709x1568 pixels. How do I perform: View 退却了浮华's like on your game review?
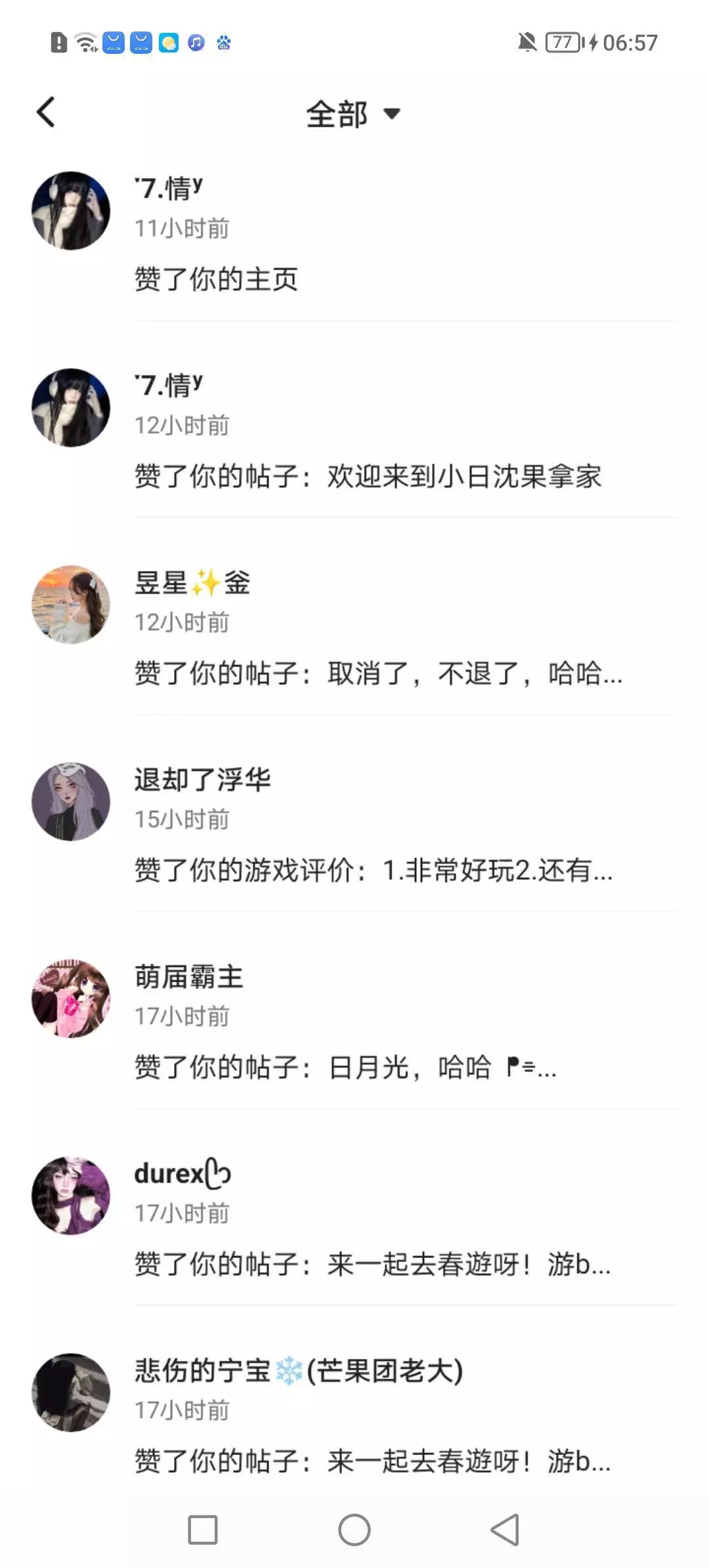[373, 870]
